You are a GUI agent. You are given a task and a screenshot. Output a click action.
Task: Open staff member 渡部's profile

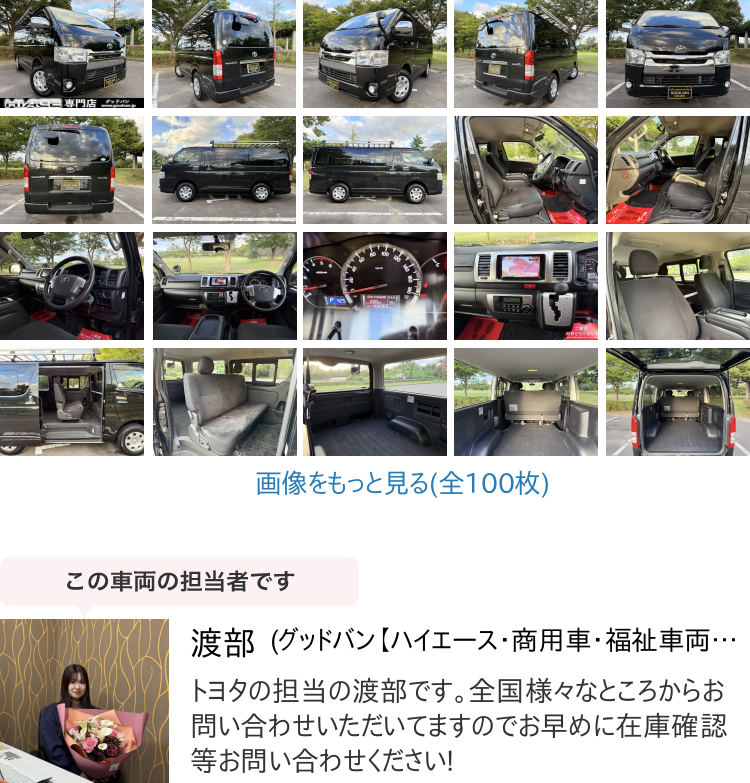click(223, 643)
